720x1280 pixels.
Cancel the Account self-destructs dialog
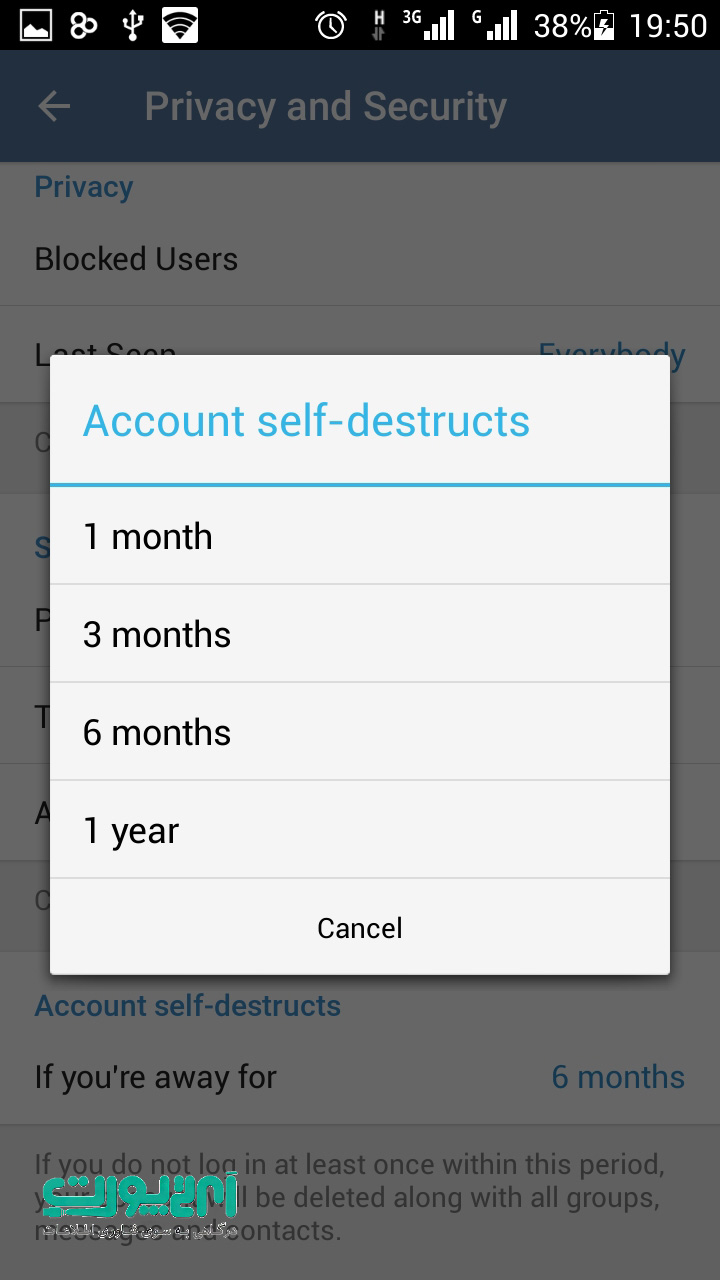tap(359, 928)
